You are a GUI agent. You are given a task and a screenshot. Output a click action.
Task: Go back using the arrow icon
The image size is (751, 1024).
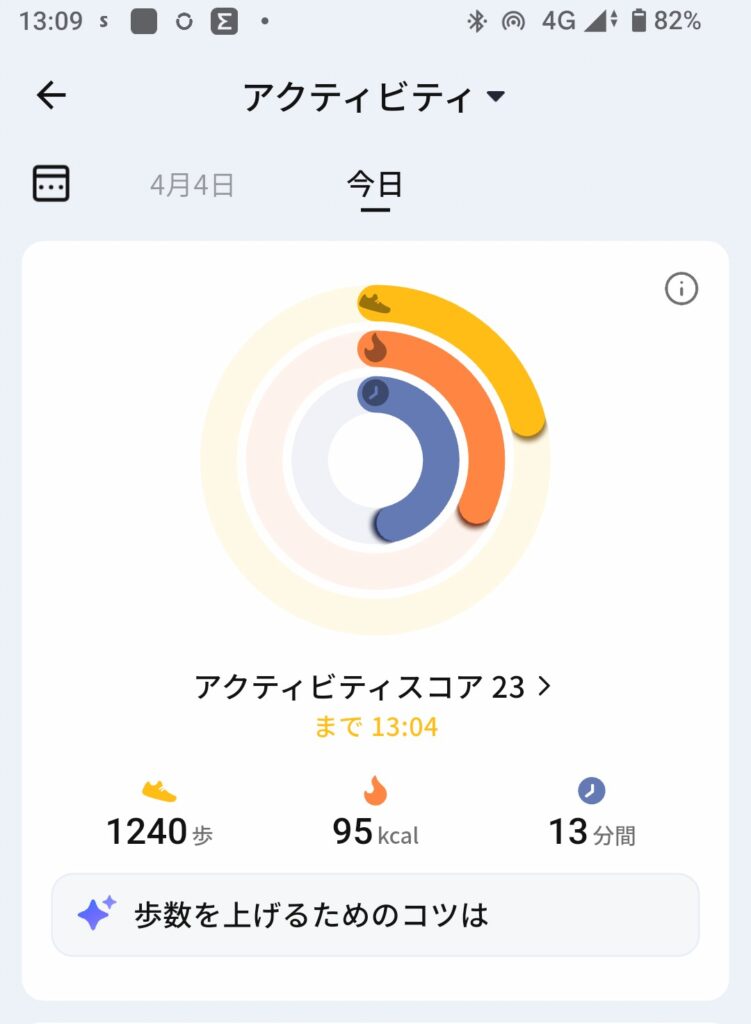coord(51,96)
